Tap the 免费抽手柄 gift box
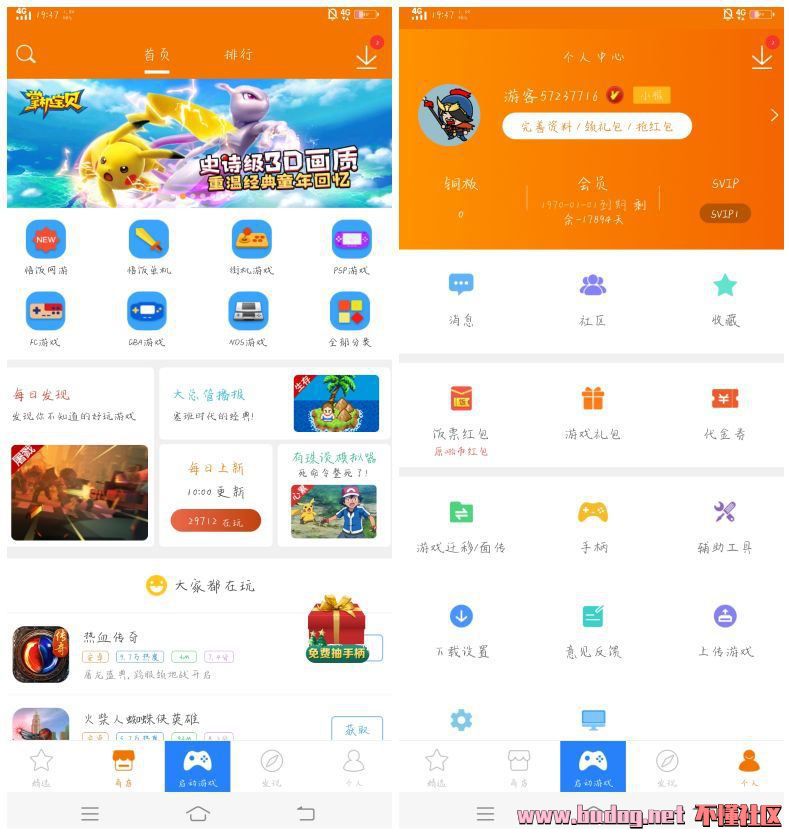The width and height of the screenshot is (791, 836). click(x=336, y=628)
